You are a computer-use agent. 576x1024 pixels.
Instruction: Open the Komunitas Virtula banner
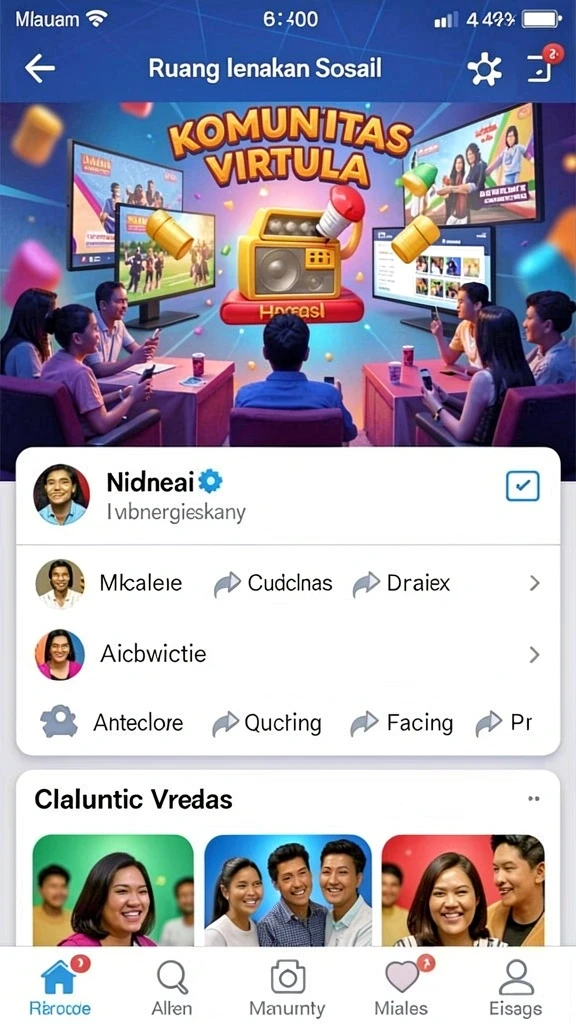point(288,274)
